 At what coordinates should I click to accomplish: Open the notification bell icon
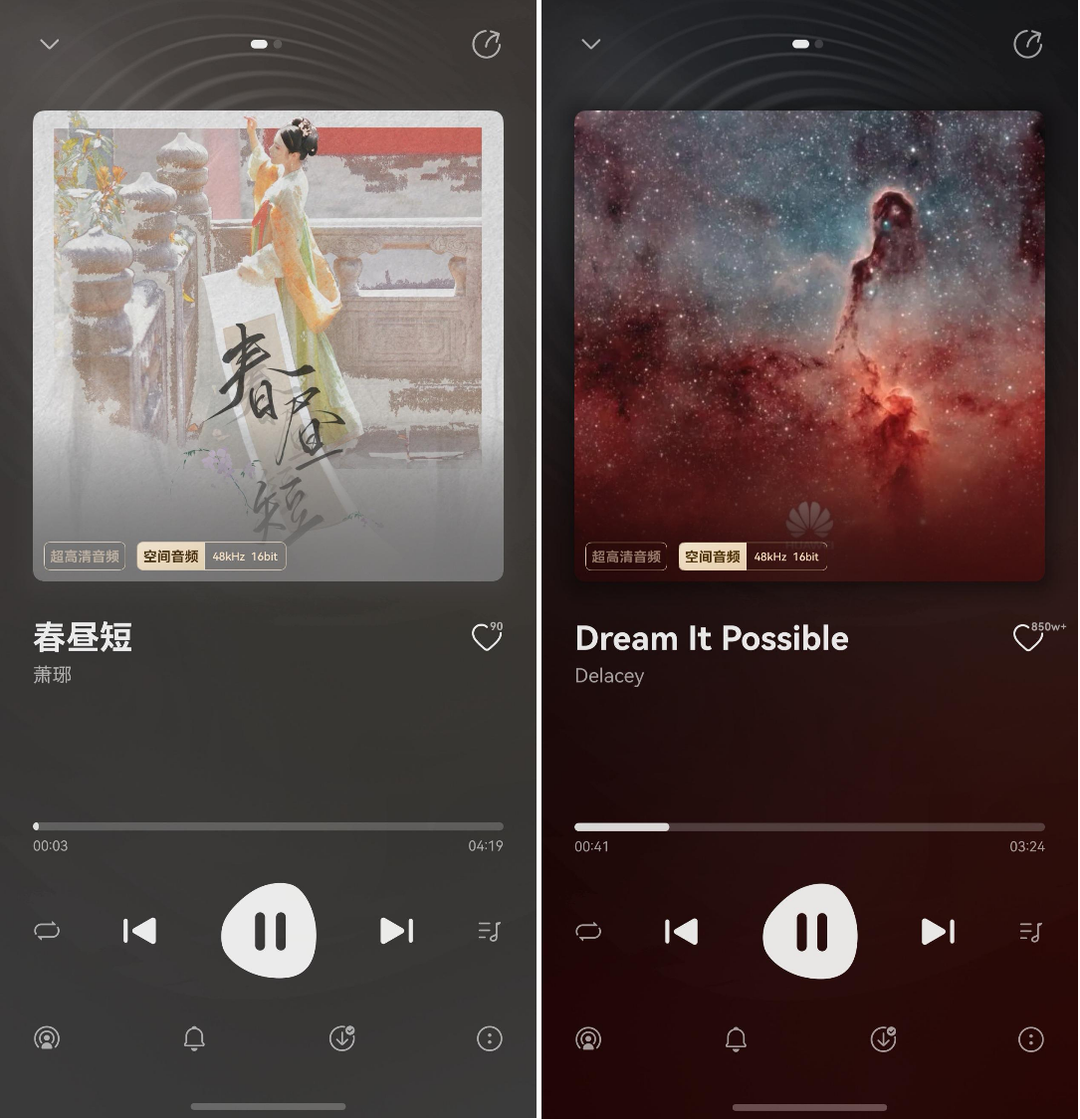click(194, 1038)
